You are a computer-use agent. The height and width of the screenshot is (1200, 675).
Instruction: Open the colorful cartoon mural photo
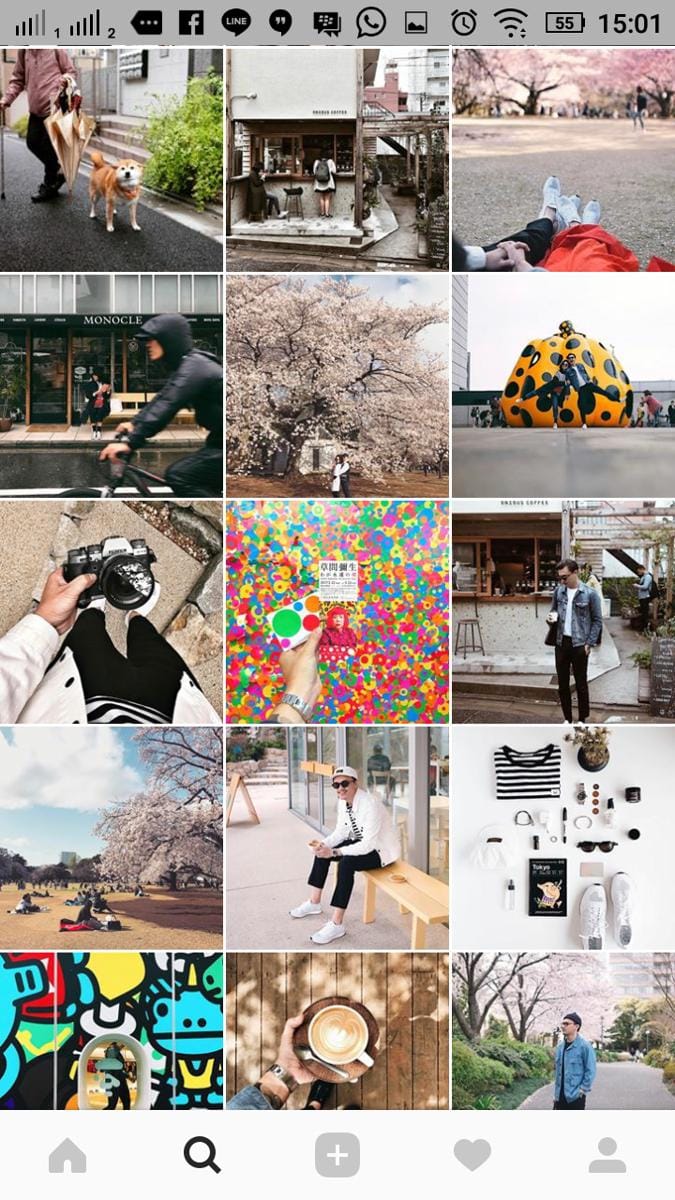pyautogui.click(x=111, y=1030)
